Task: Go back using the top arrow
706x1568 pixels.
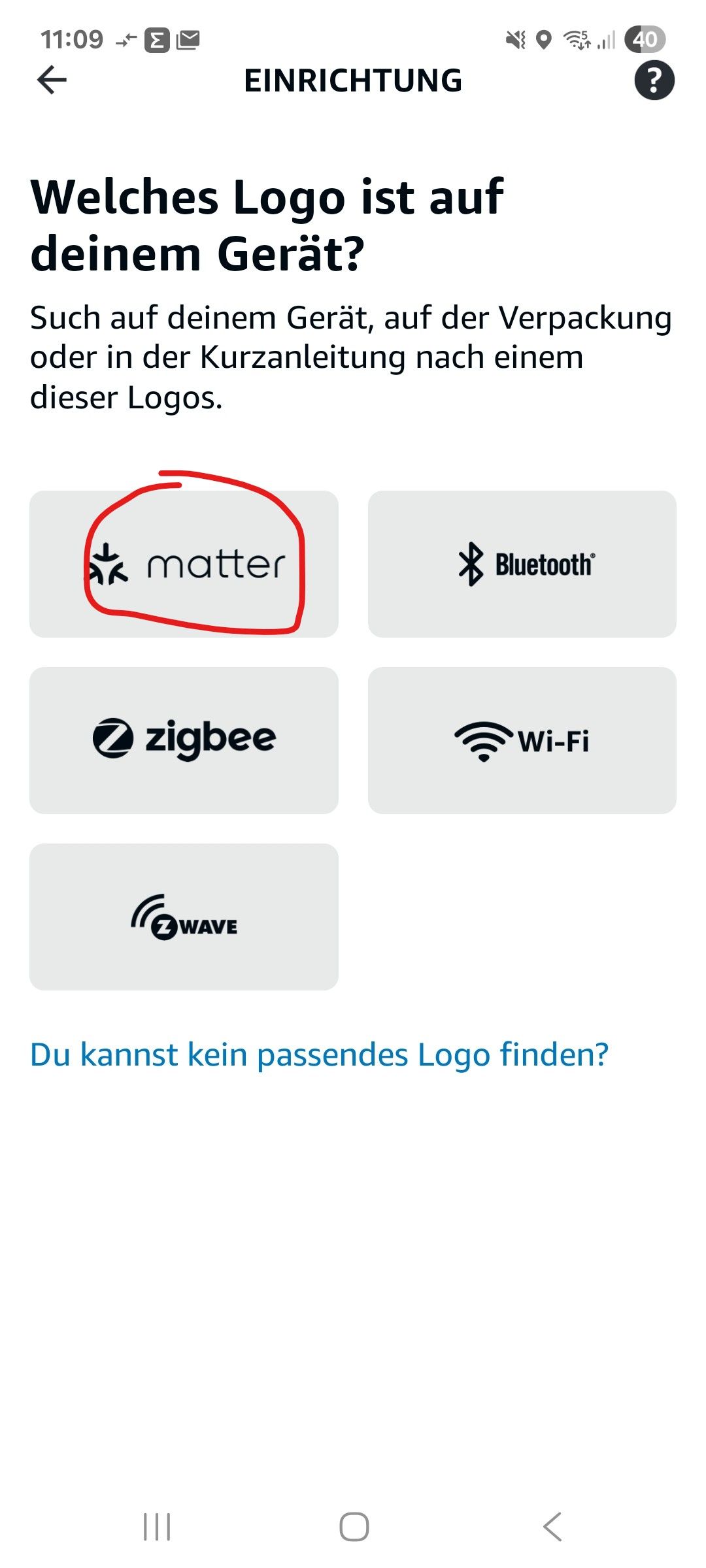Action: tap(52, 80)
